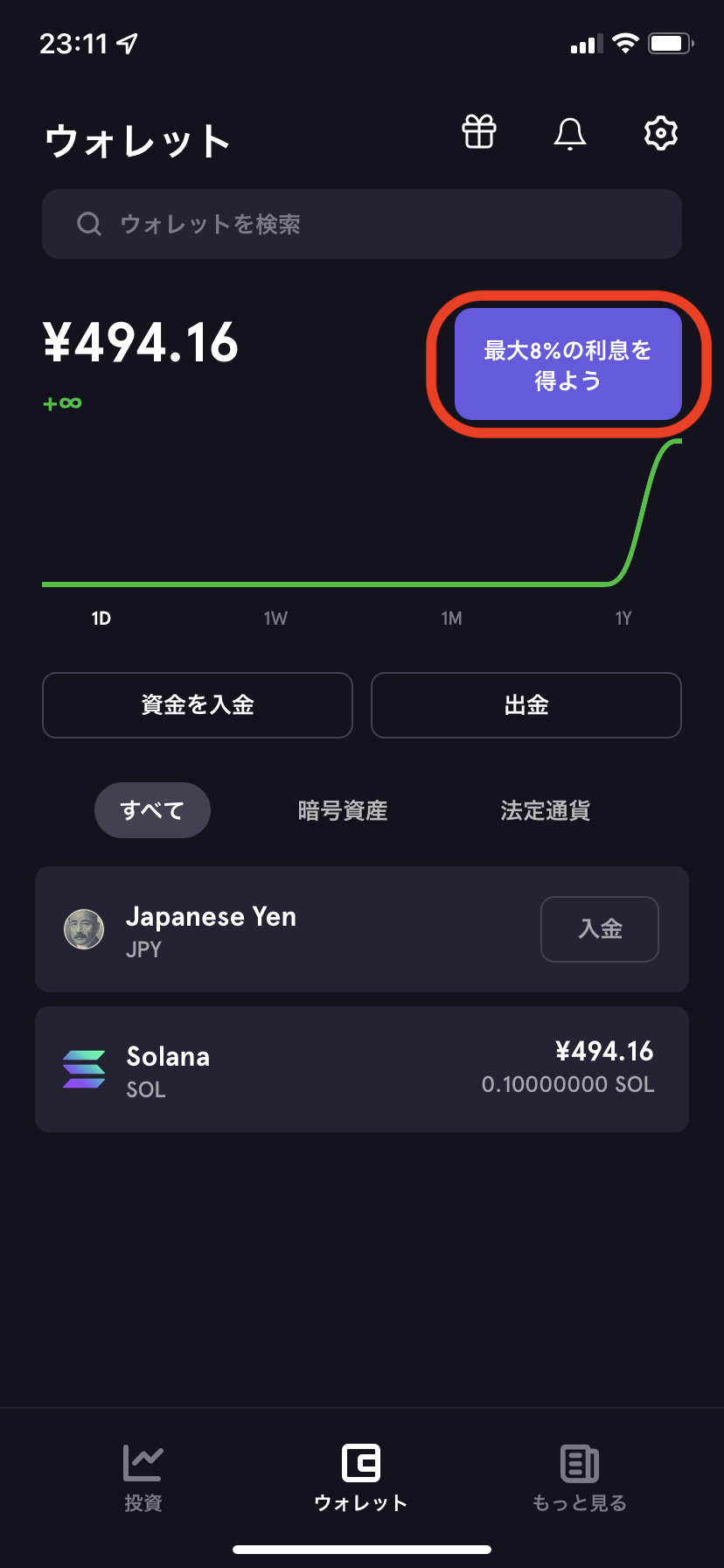The image size is (724, 1568).
Task: Switch to the 暗号資産 (Crypto) filter
Action: pos(342,810)
